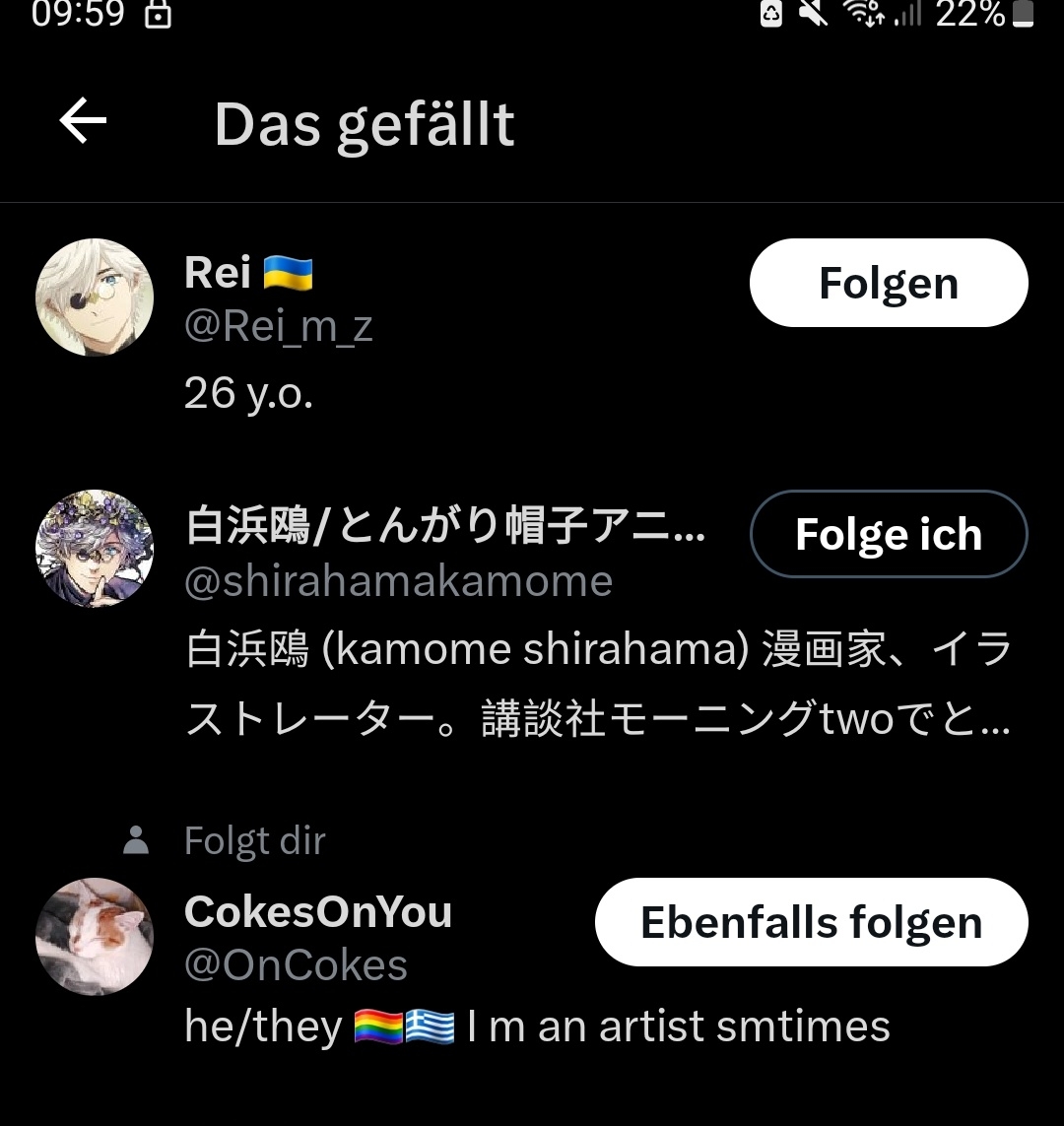This screenshot has height=1126, width=1064.
Task: View the cat avatar of CokesOnYou
Action: click(95, 936)
